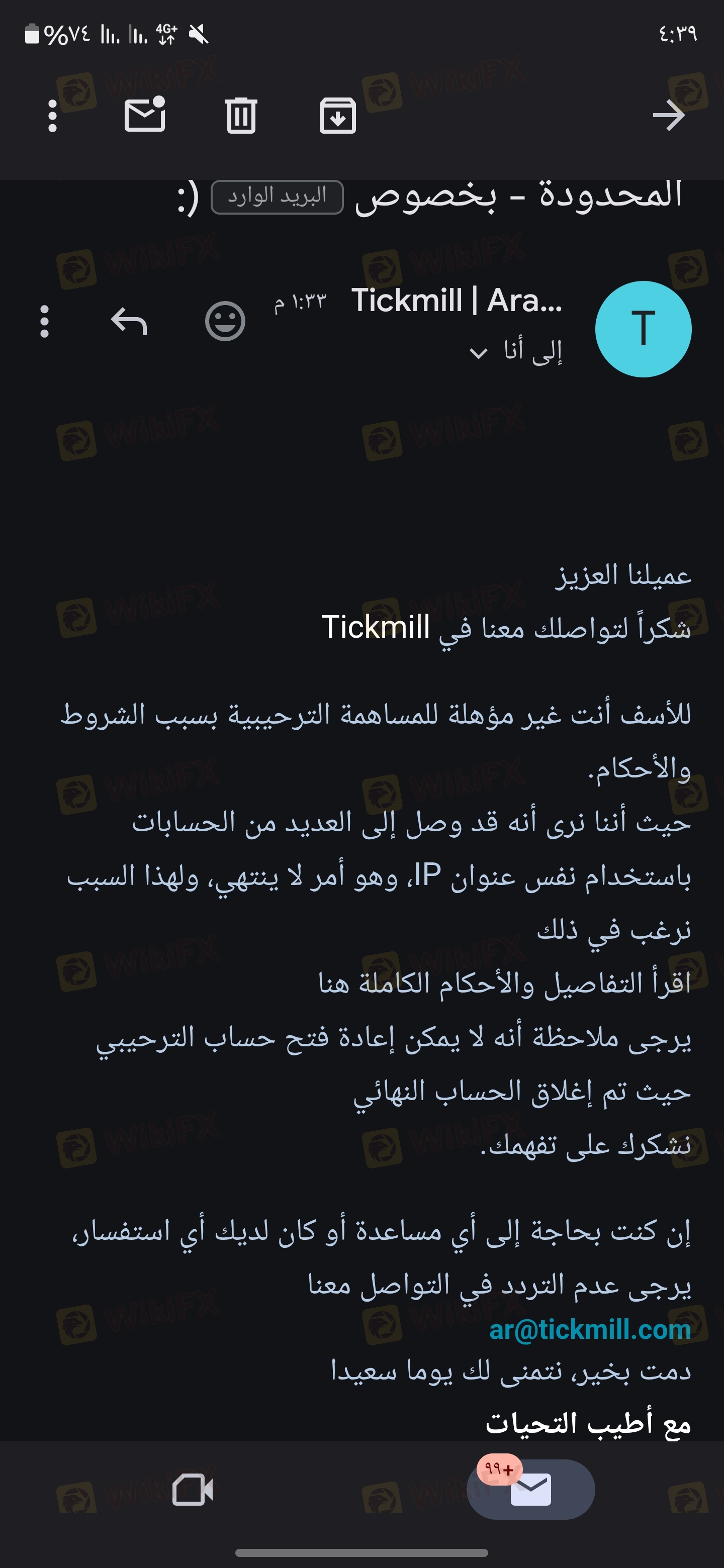724x1568 pixels.
Task: Open Tickmill sender avatar
Action: [x=643, y=329]
